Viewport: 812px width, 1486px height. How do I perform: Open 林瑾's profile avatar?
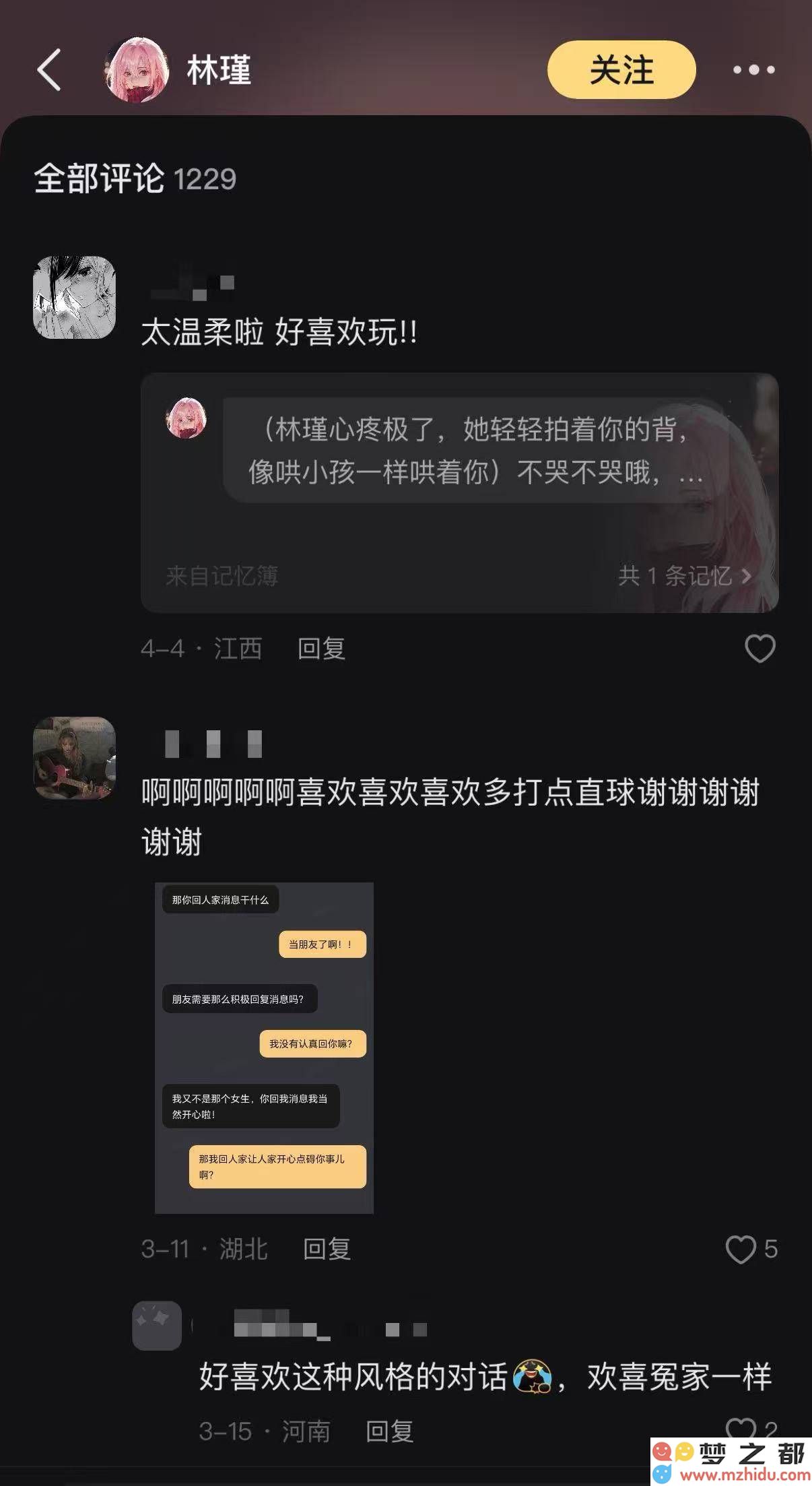point(138,70)
